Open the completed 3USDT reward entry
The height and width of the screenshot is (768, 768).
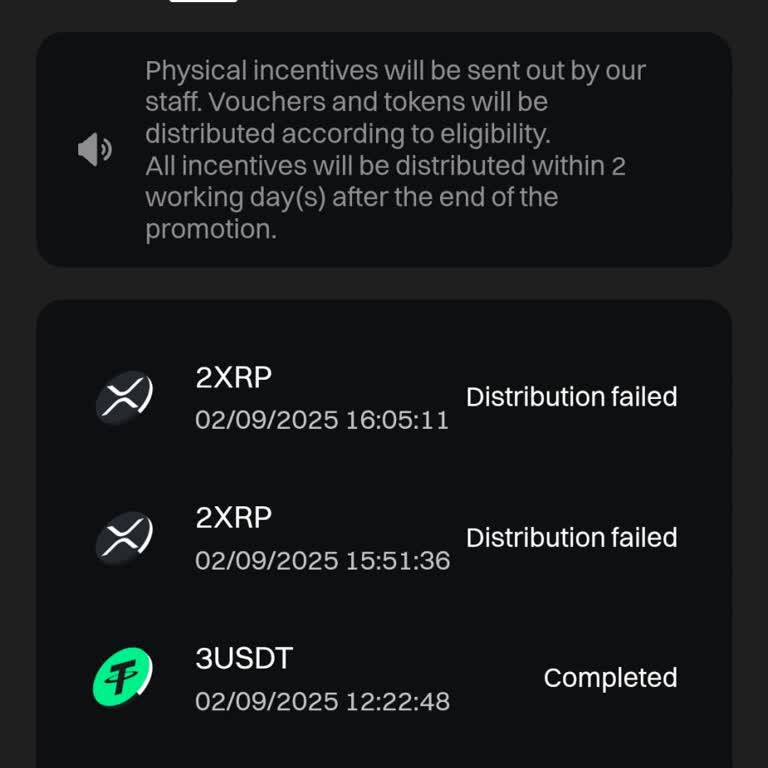click(x=384, y=678)
